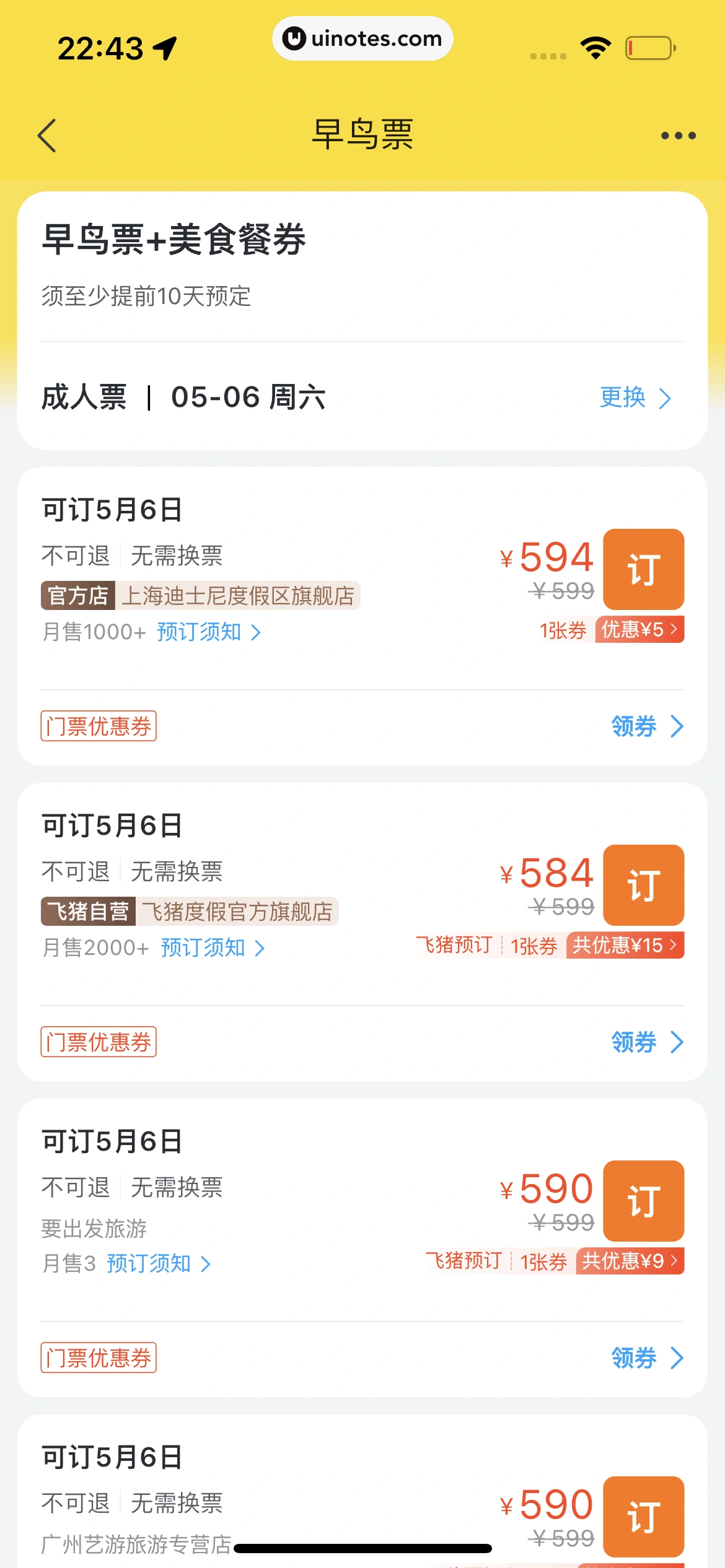Book the ¥590 ticket from 广州艺游旅游专营店
Image resolution: width=725 pixels, height=1568 pixels.
pyautogui.click(x=643, y=1517)
